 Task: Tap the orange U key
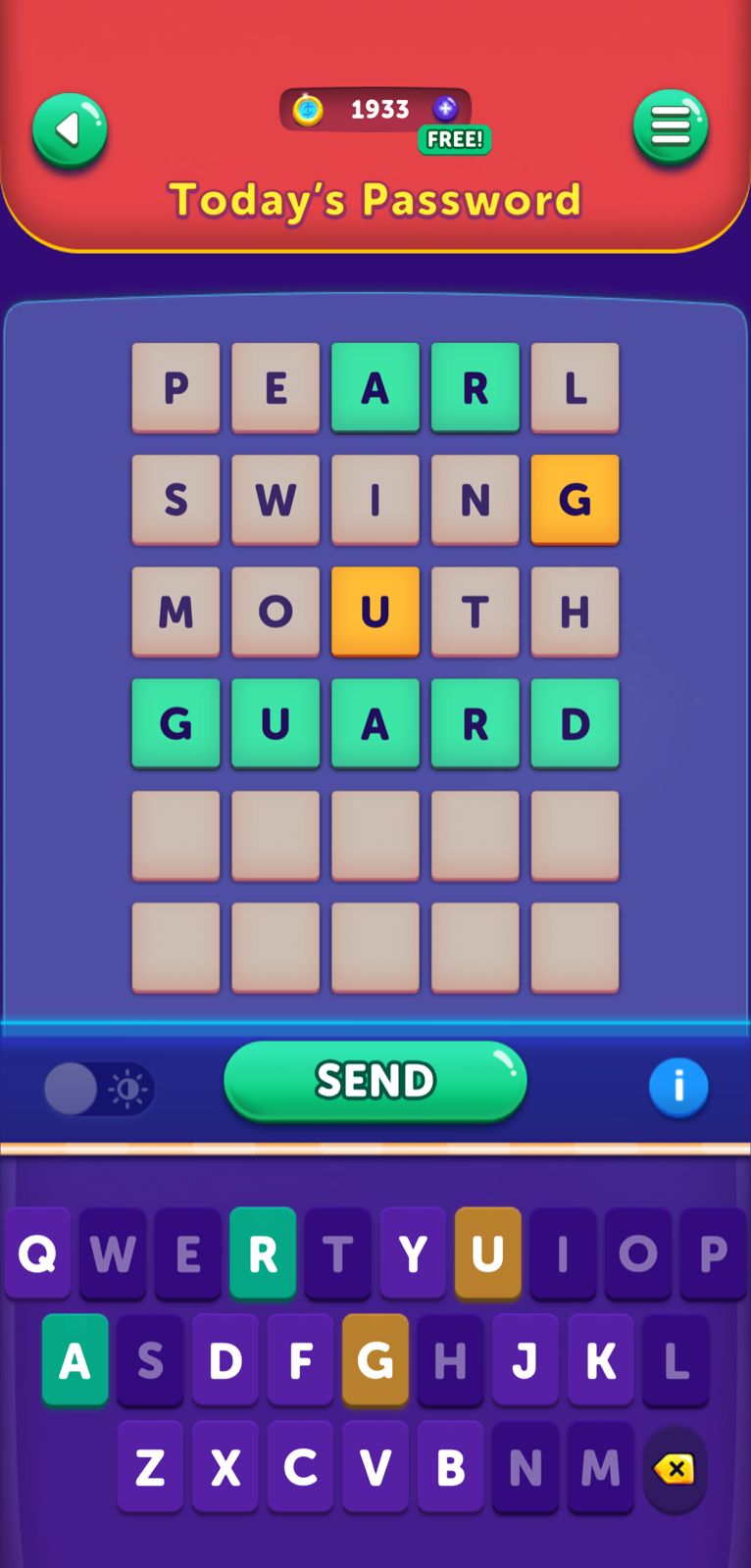tap(487, 1252)
